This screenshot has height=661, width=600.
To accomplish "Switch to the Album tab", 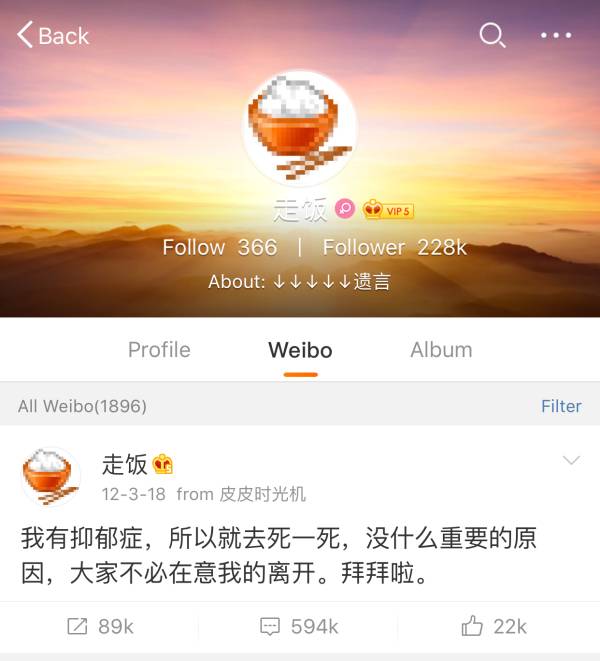I will [x=441, y=350].
